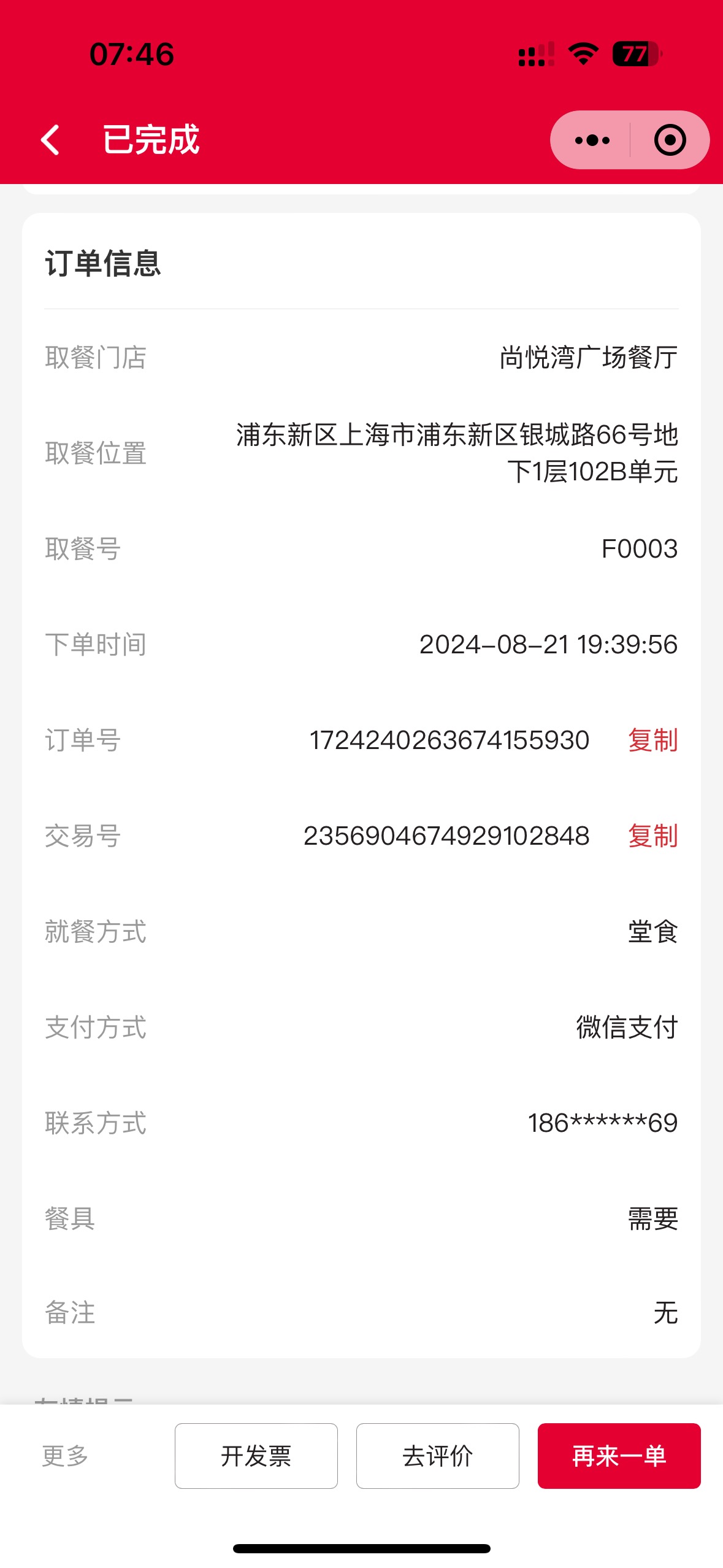Go back using the header arrow
Image resolution: width=723 pixels, height=1568 pixels.
50,140
